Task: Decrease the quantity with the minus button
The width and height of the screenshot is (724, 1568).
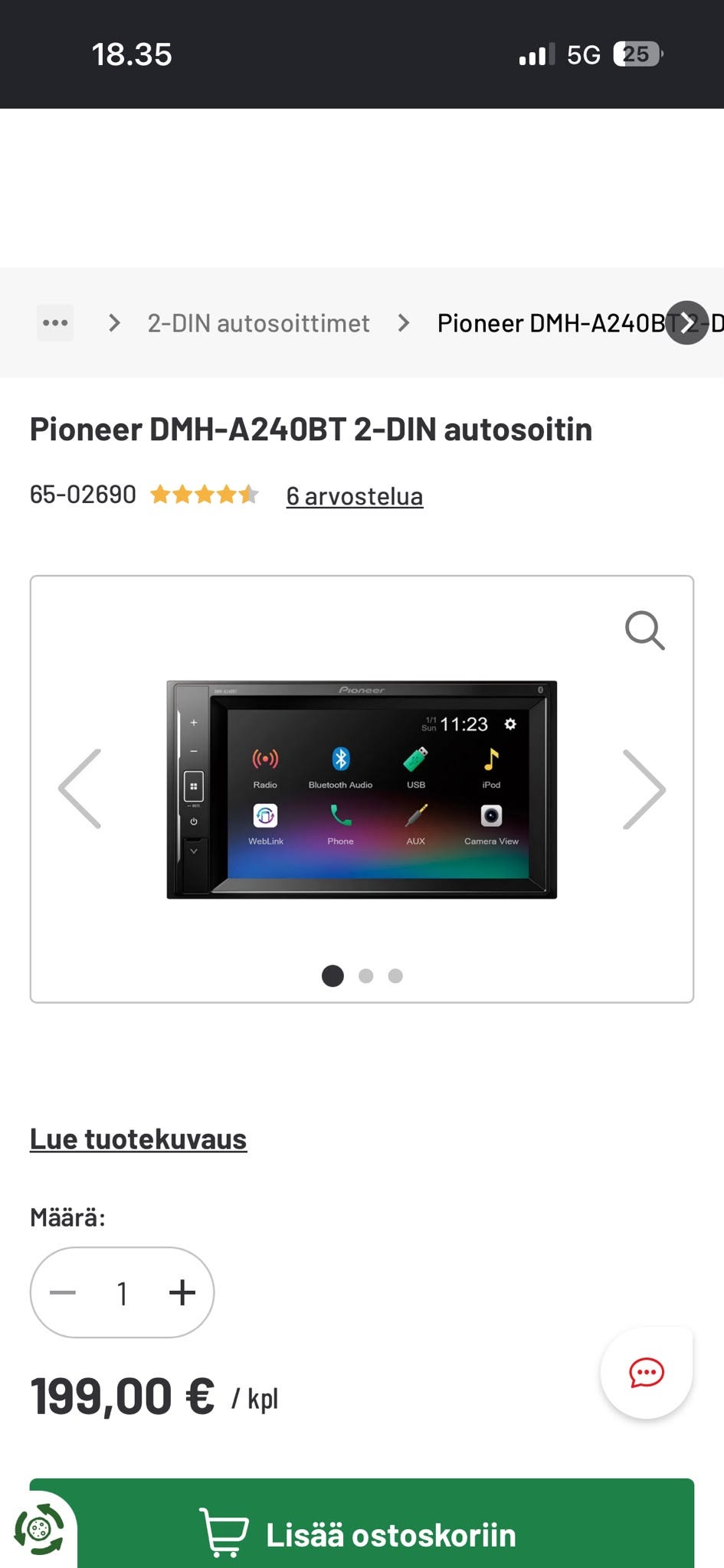Action: coord(63,1292)
